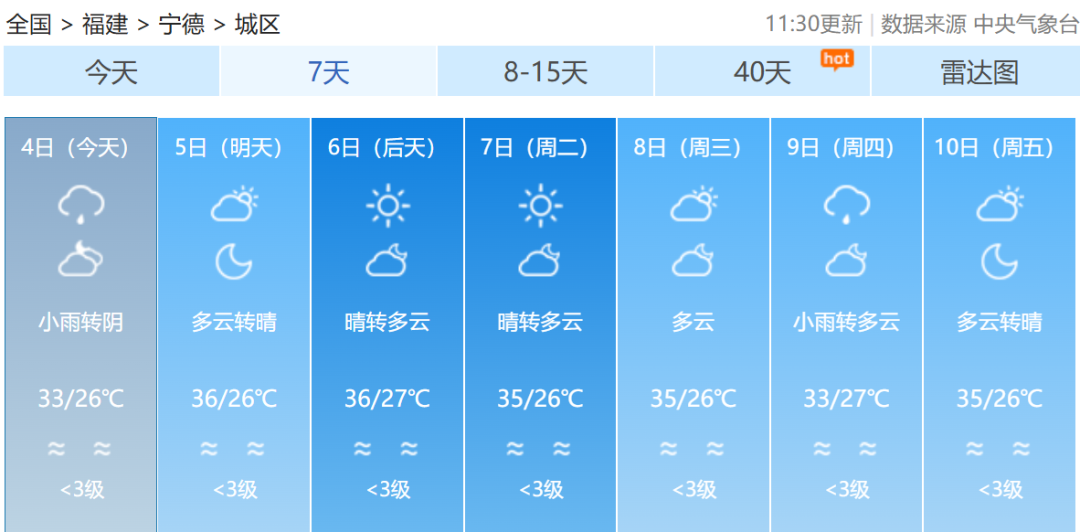The image size is (1080, 532).
Task: Choose the 9日(周四) forecast card
Action: (846, 320)
